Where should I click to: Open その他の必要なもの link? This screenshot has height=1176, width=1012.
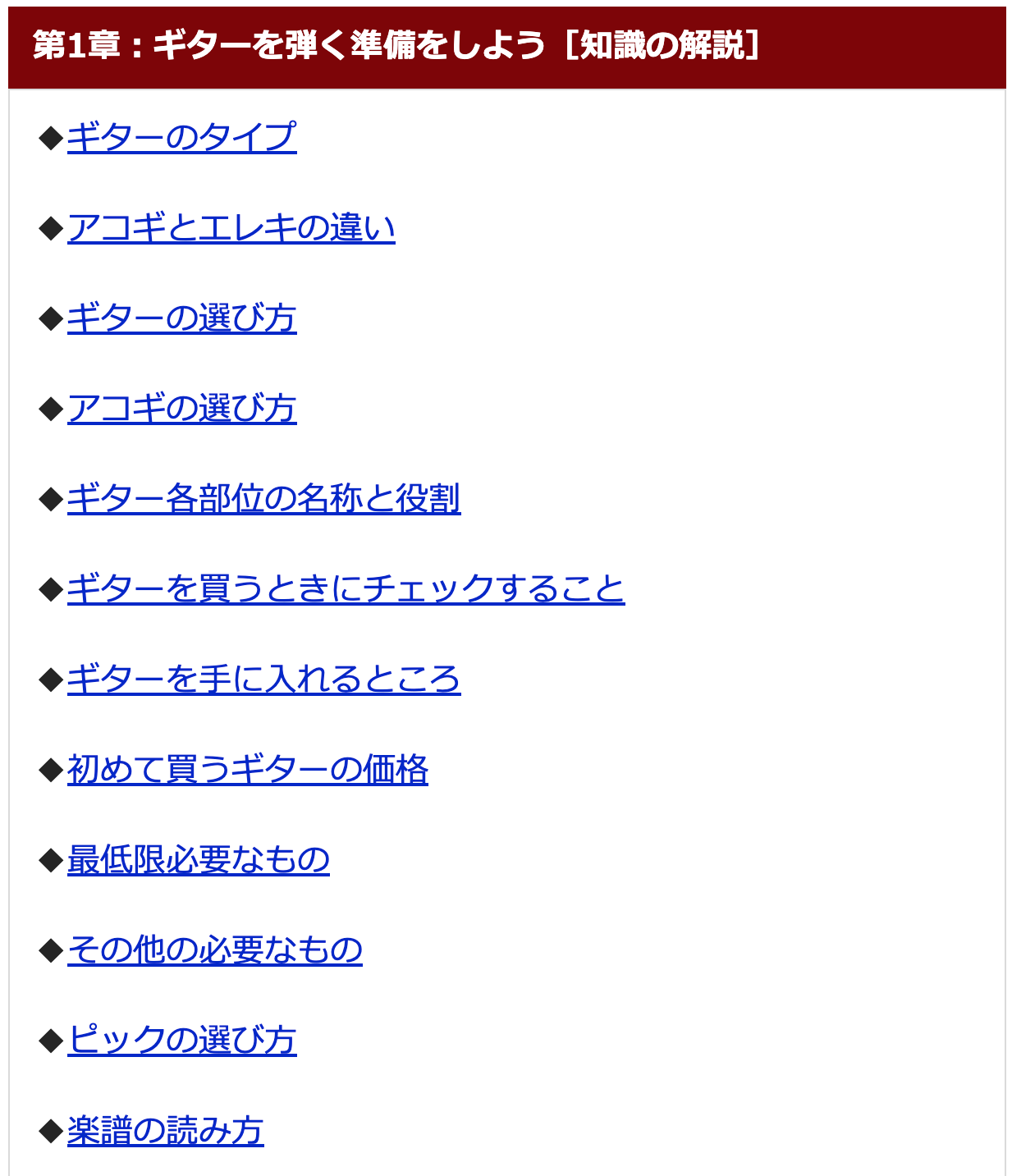click(x=214, y=949)
